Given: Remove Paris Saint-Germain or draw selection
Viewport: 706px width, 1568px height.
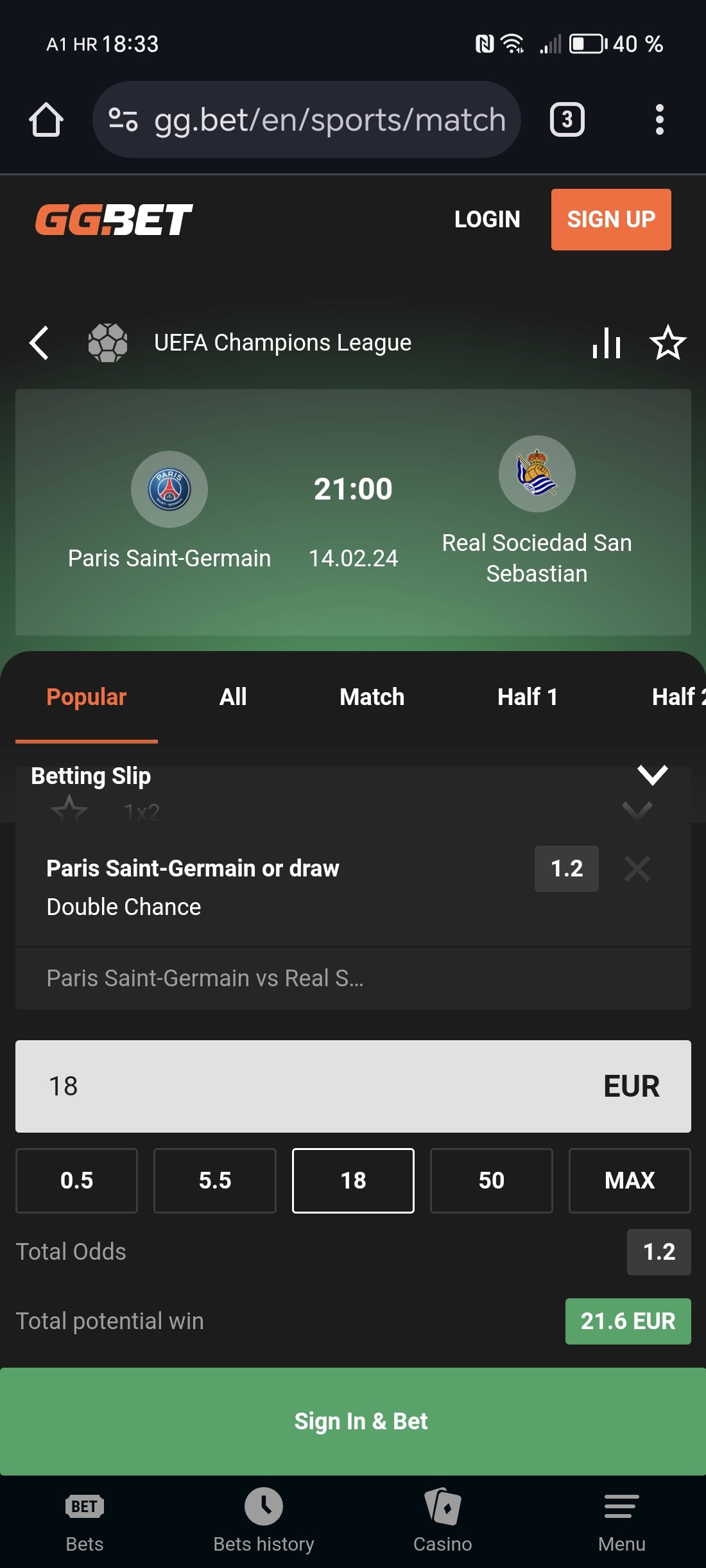Looking at the screenshot, I should point(637,869).
